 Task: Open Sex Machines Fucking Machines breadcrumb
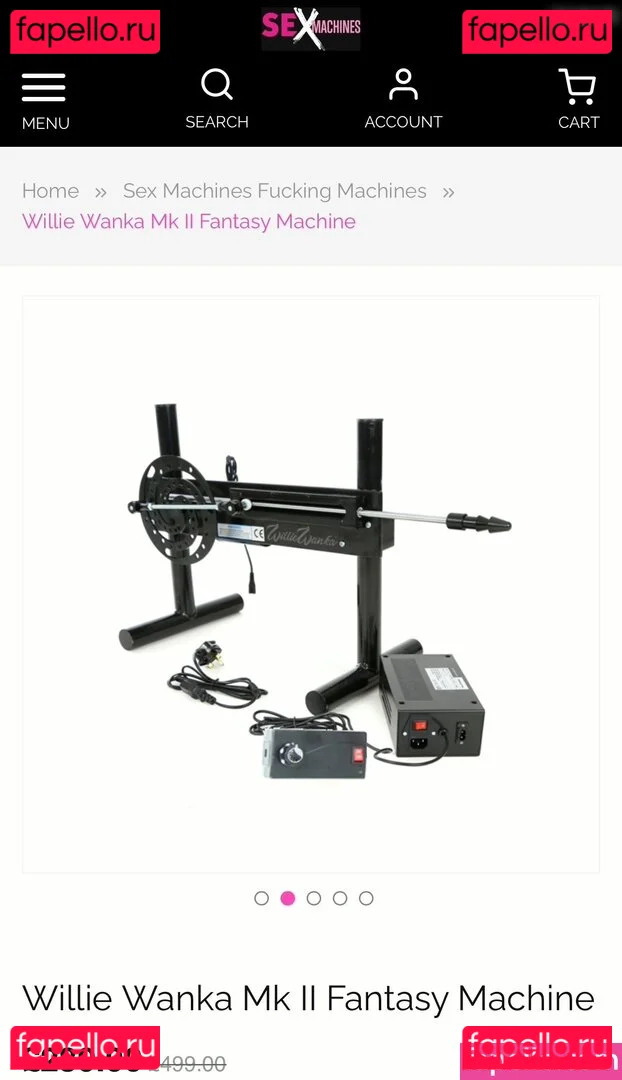(274, 191)
